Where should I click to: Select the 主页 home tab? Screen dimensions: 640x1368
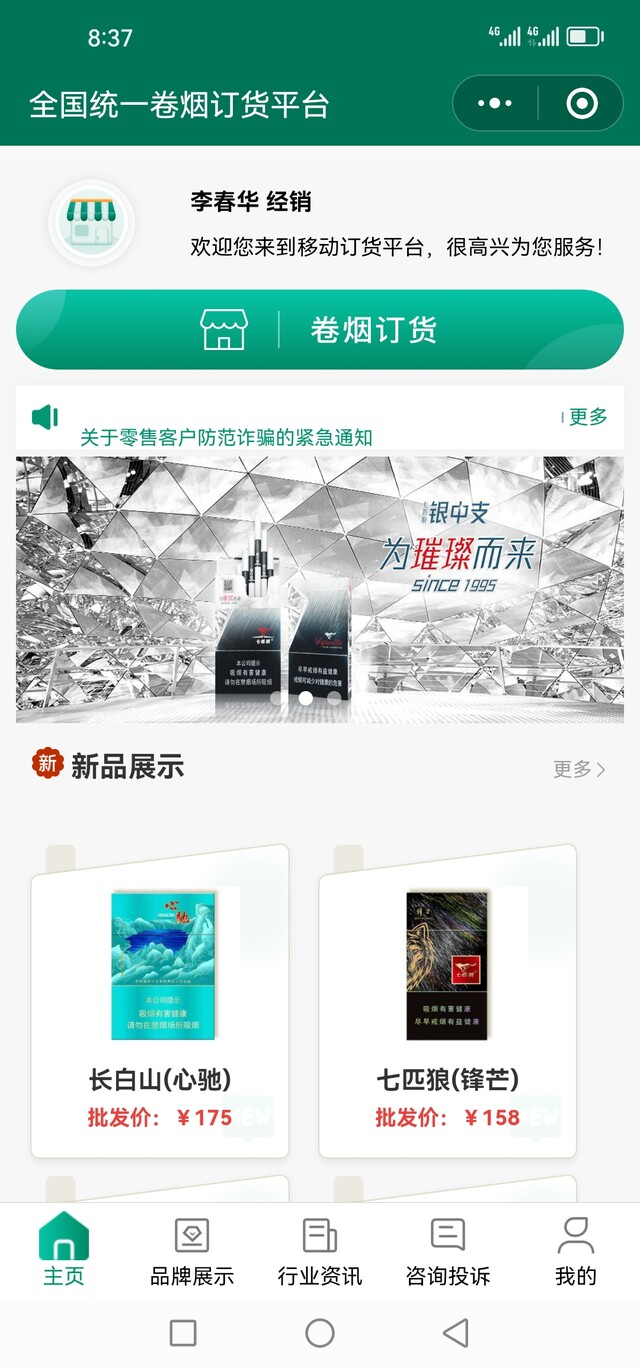click(x=64, y=1250)
